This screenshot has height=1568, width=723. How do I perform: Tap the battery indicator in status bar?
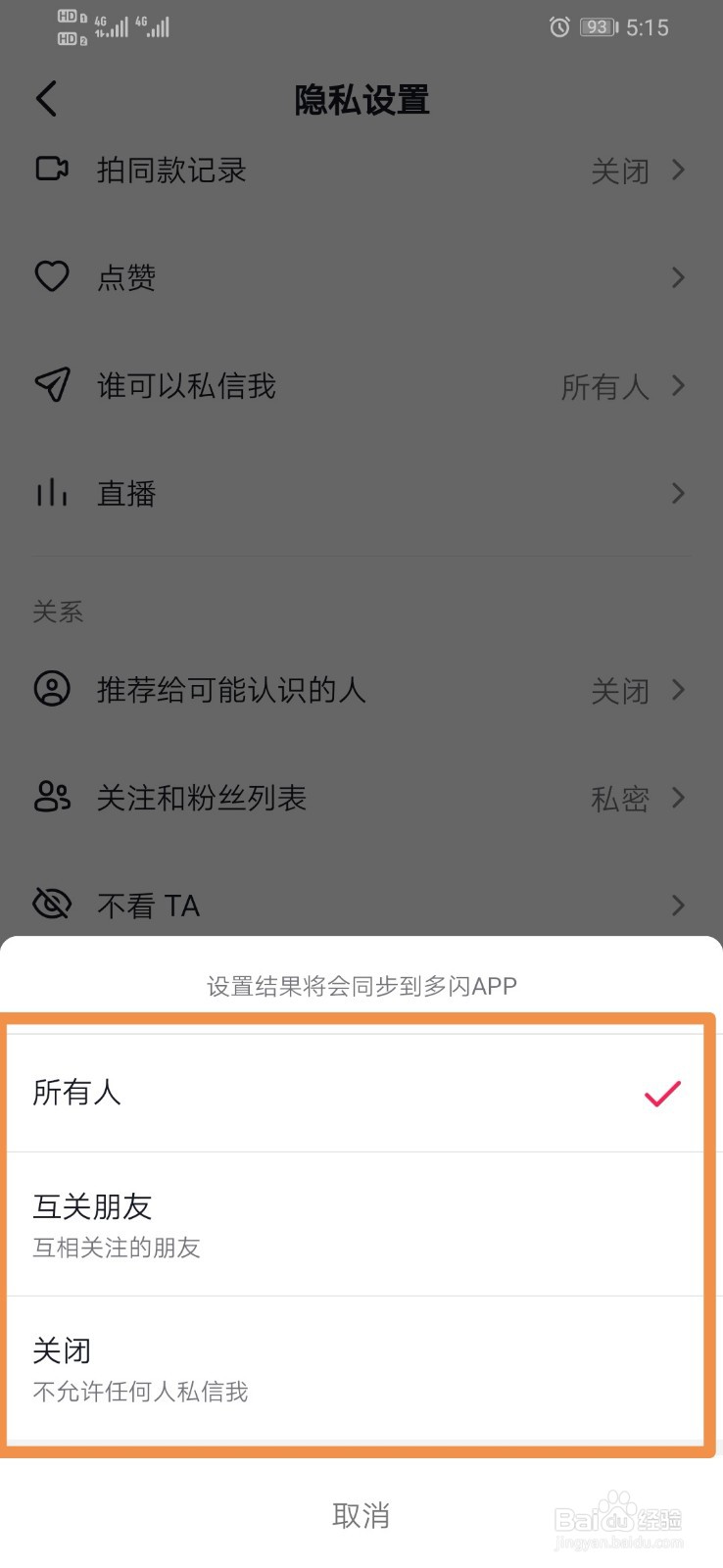point(596,27)
